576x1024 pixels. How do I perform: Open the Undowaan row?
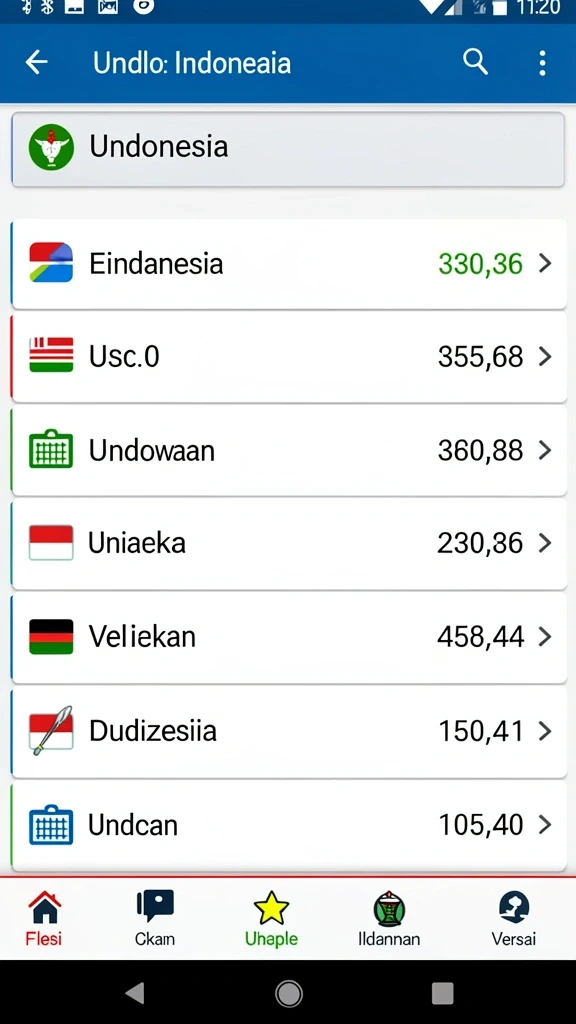coord(288,451)
